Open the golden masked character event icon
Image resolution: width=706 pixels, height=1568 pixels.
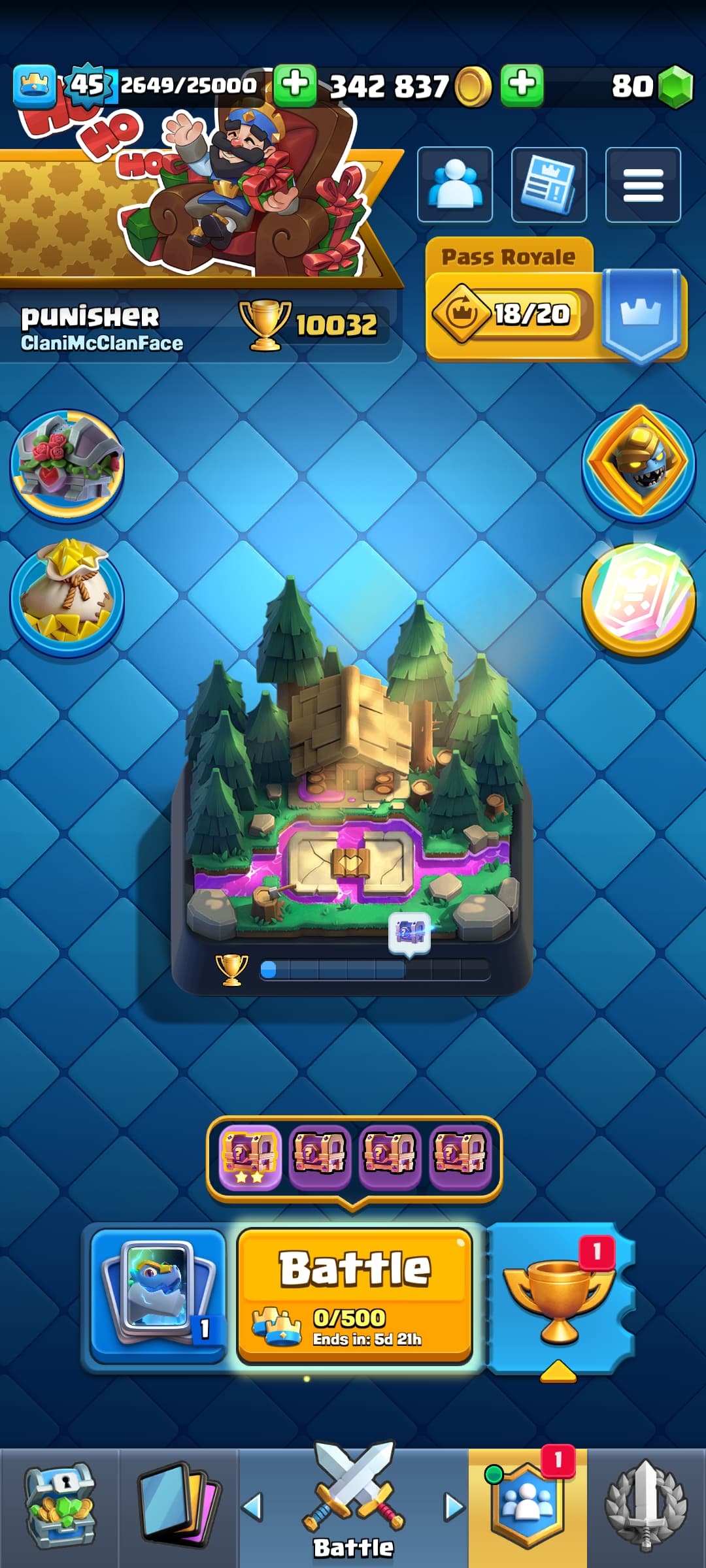[x=639, y=462]
